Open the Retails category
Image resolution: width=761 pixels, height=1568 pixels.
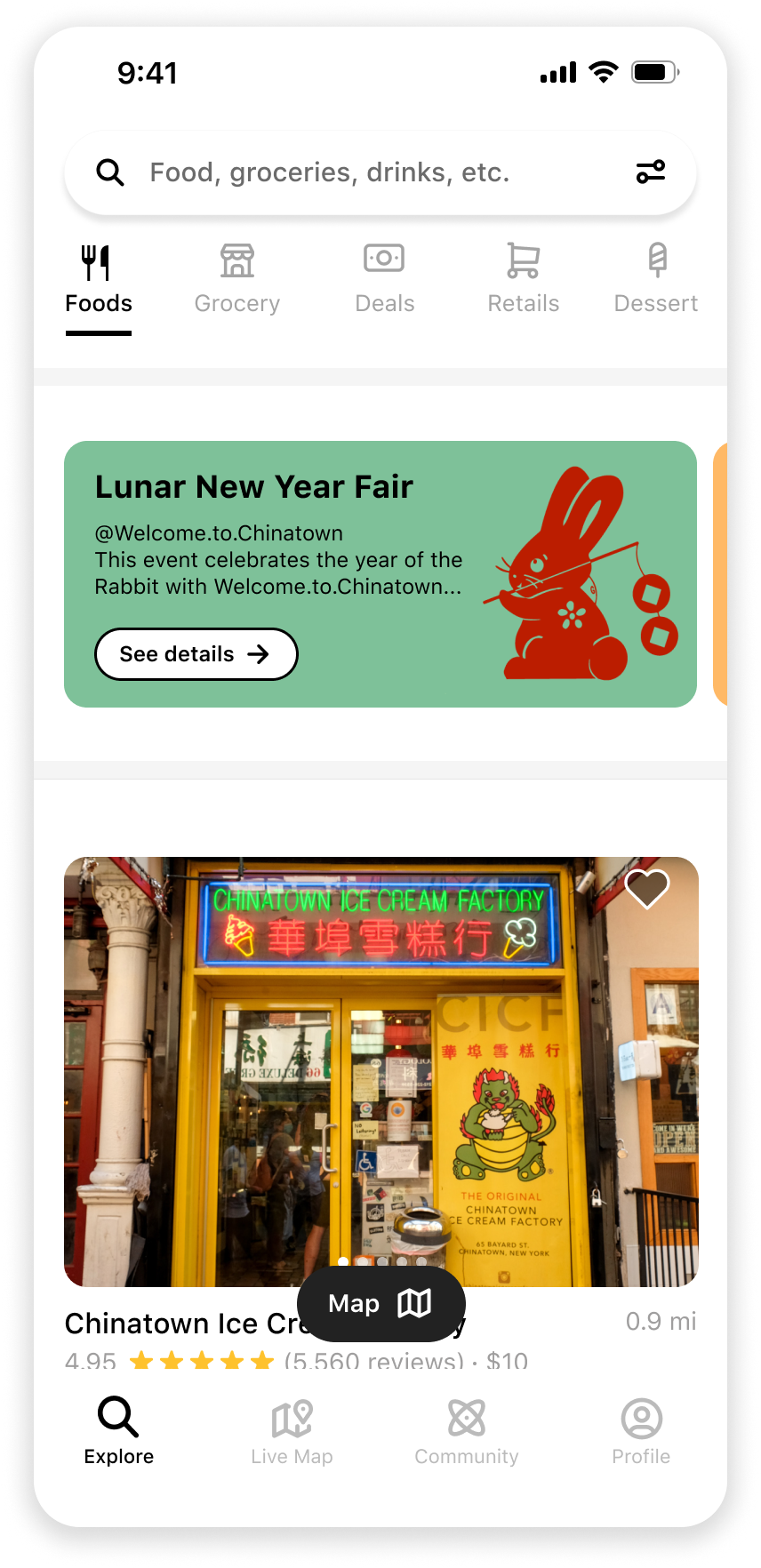(523, 280)
